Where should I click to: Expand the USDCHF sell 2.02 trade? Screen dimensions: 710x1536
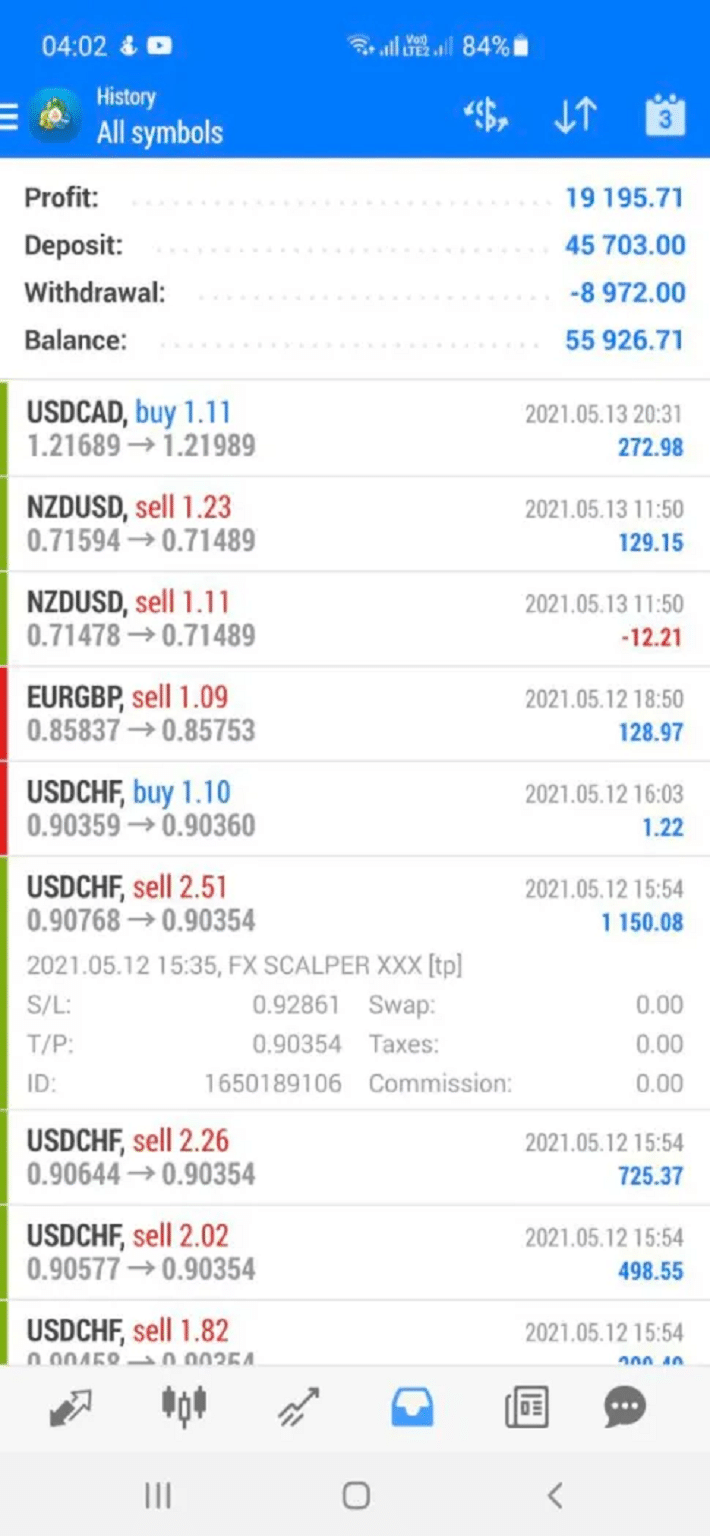[x=355, y=1252]
